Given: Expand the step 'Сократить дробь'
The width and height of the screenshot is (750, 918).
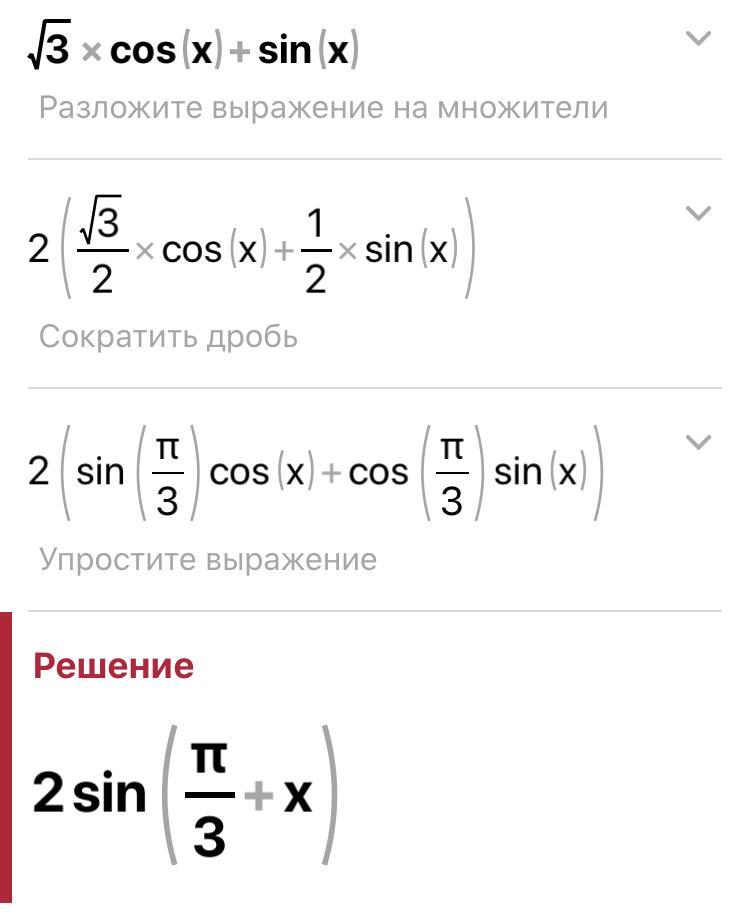Looking at the screenshot, I should [698, 213].
